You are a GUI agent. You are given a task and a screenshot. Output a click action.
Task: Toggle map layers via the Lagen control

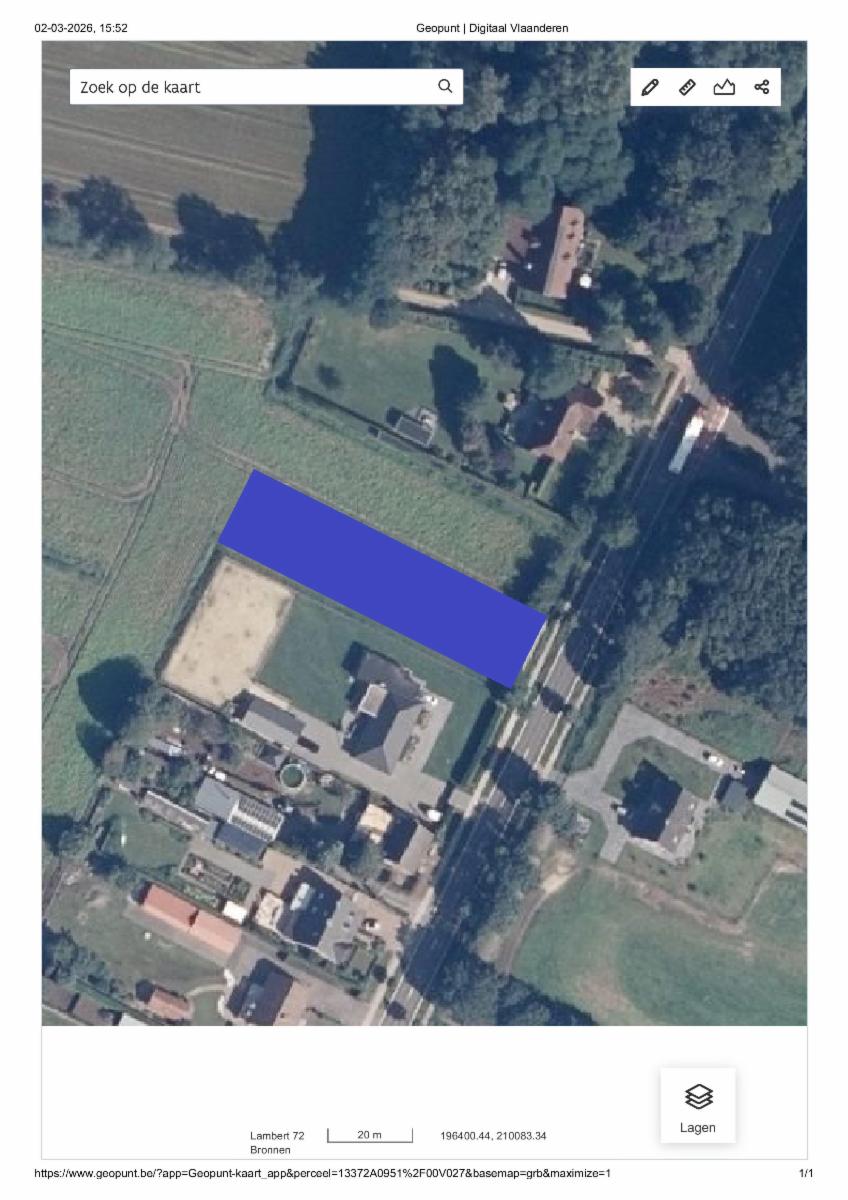point(698,1104)
